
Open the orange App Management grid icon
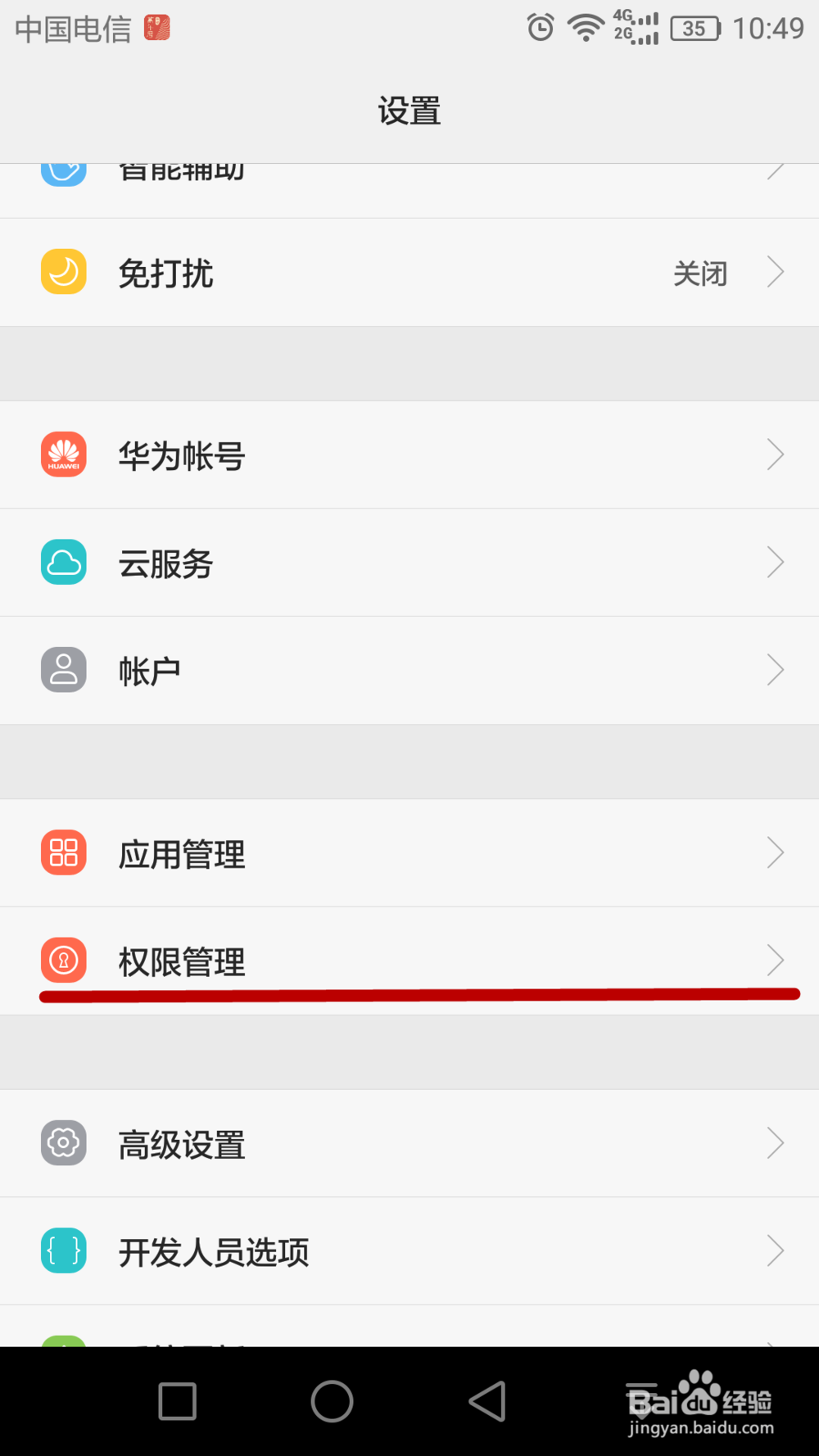tap(63, 852)
